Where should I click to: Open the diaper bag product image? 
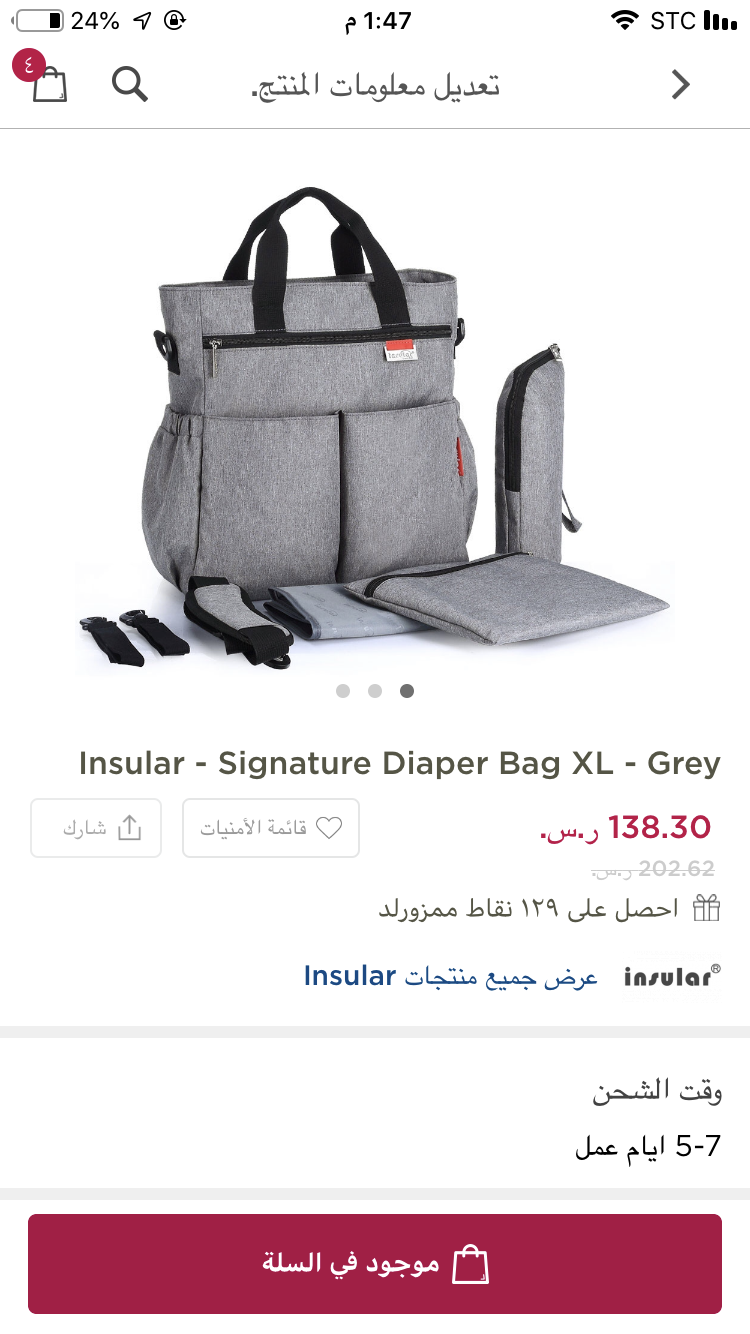(x=375, y=420)
